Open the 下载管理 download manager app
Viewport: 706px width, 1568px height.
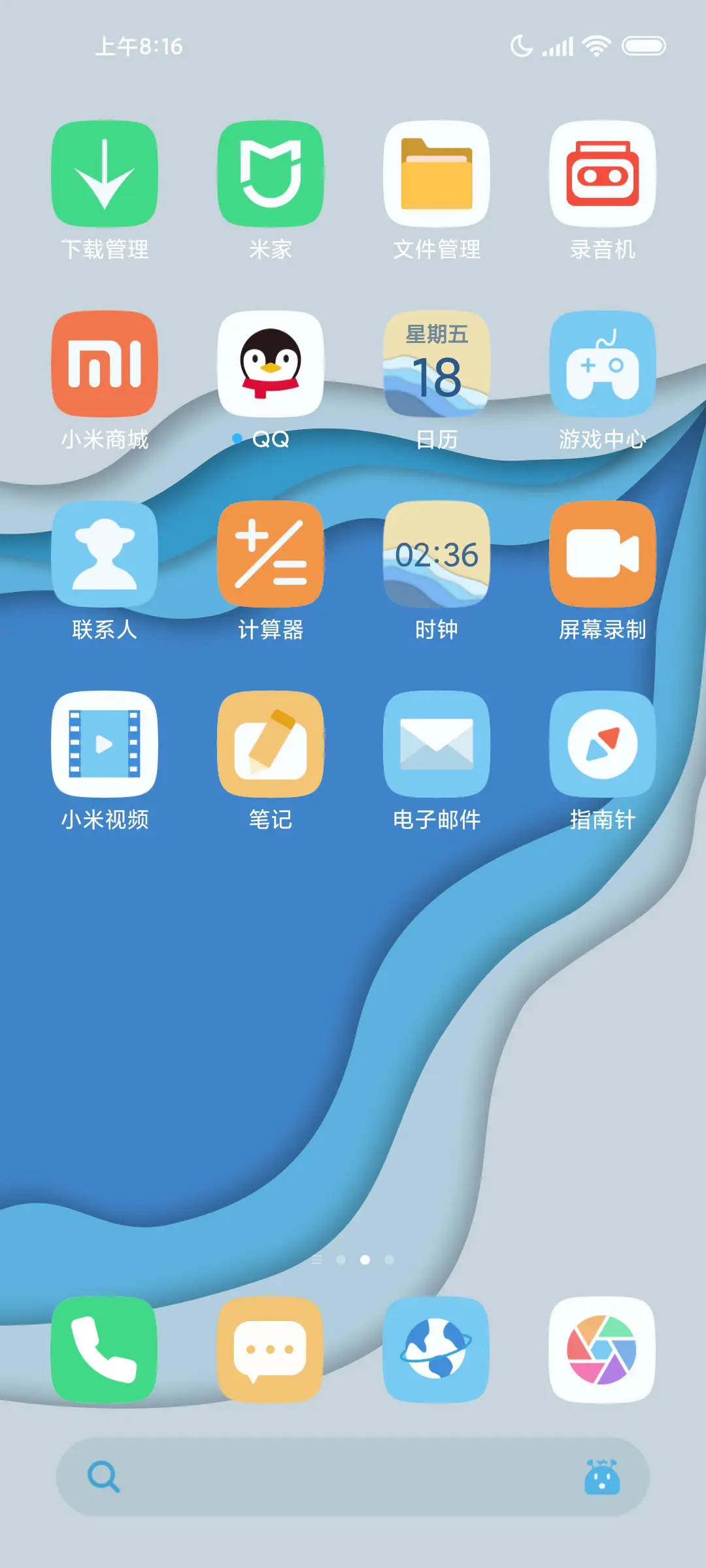point(105,174)
